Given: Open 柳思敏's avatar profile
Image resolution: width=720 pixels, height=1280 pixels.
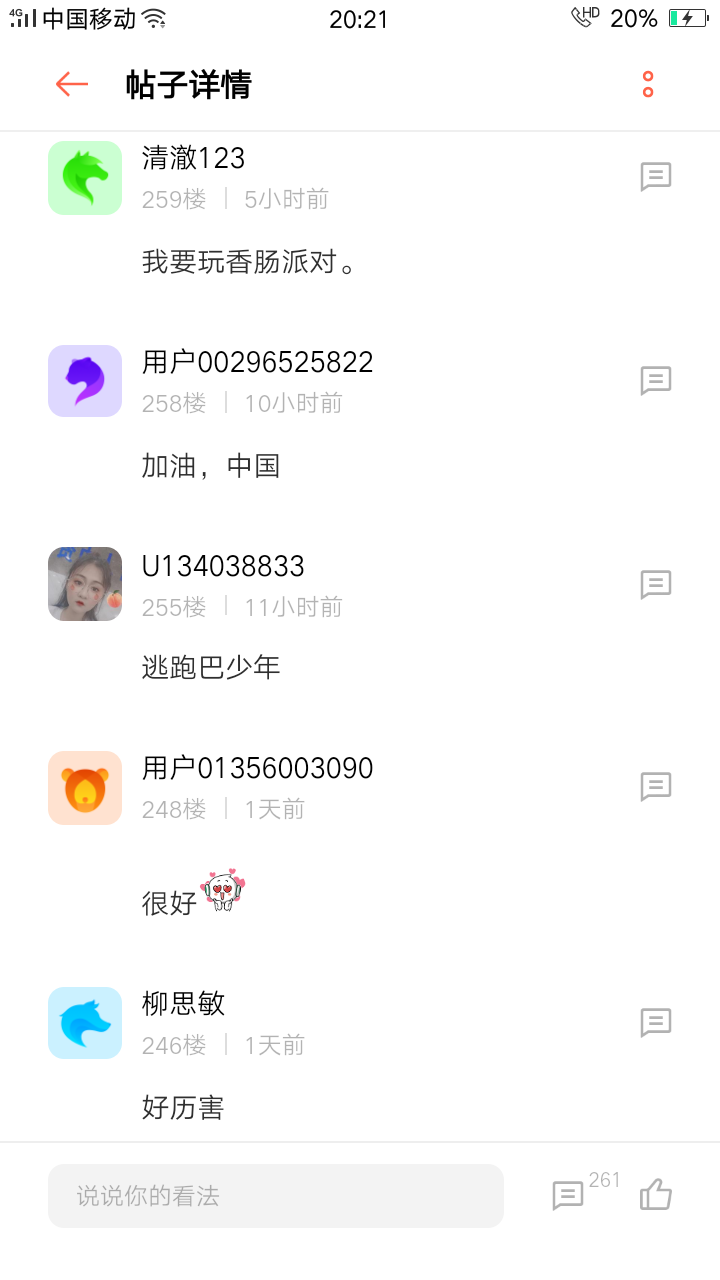Looking at the screenshot, I should pos(85,1023).
